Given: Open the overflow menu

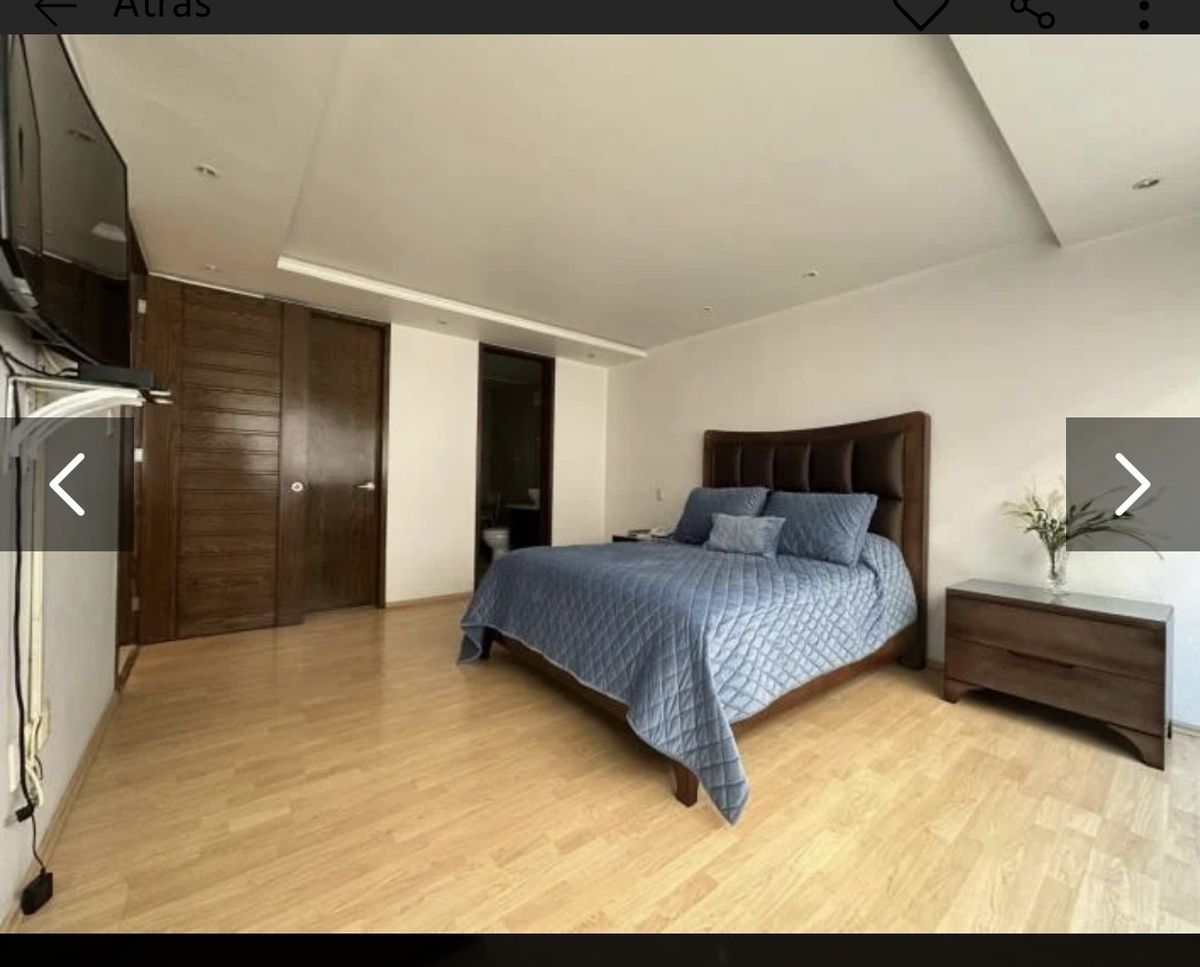Looking at the screenshot, I should click(x=1144, y=12).
